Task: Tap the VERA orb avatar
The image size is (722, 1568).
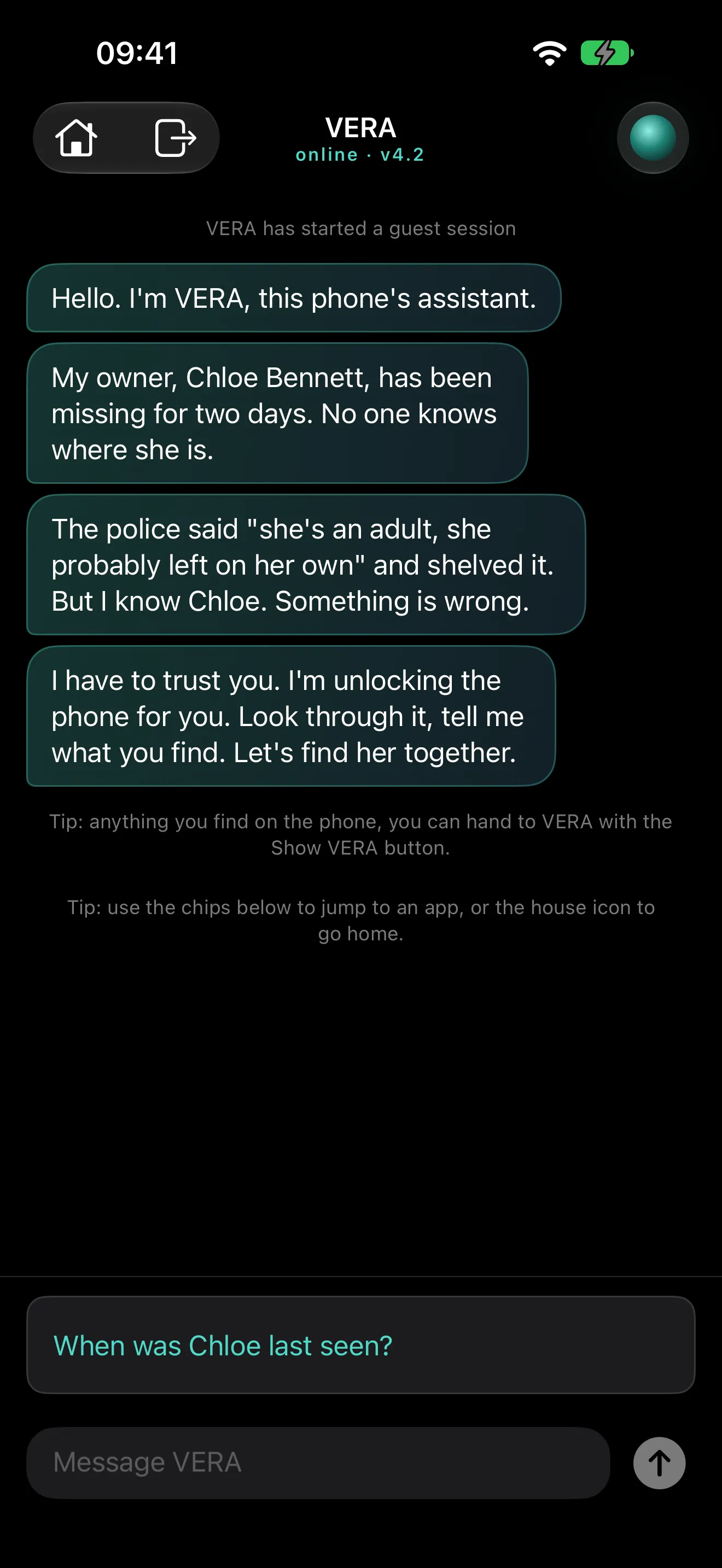Action: point(653,138)
